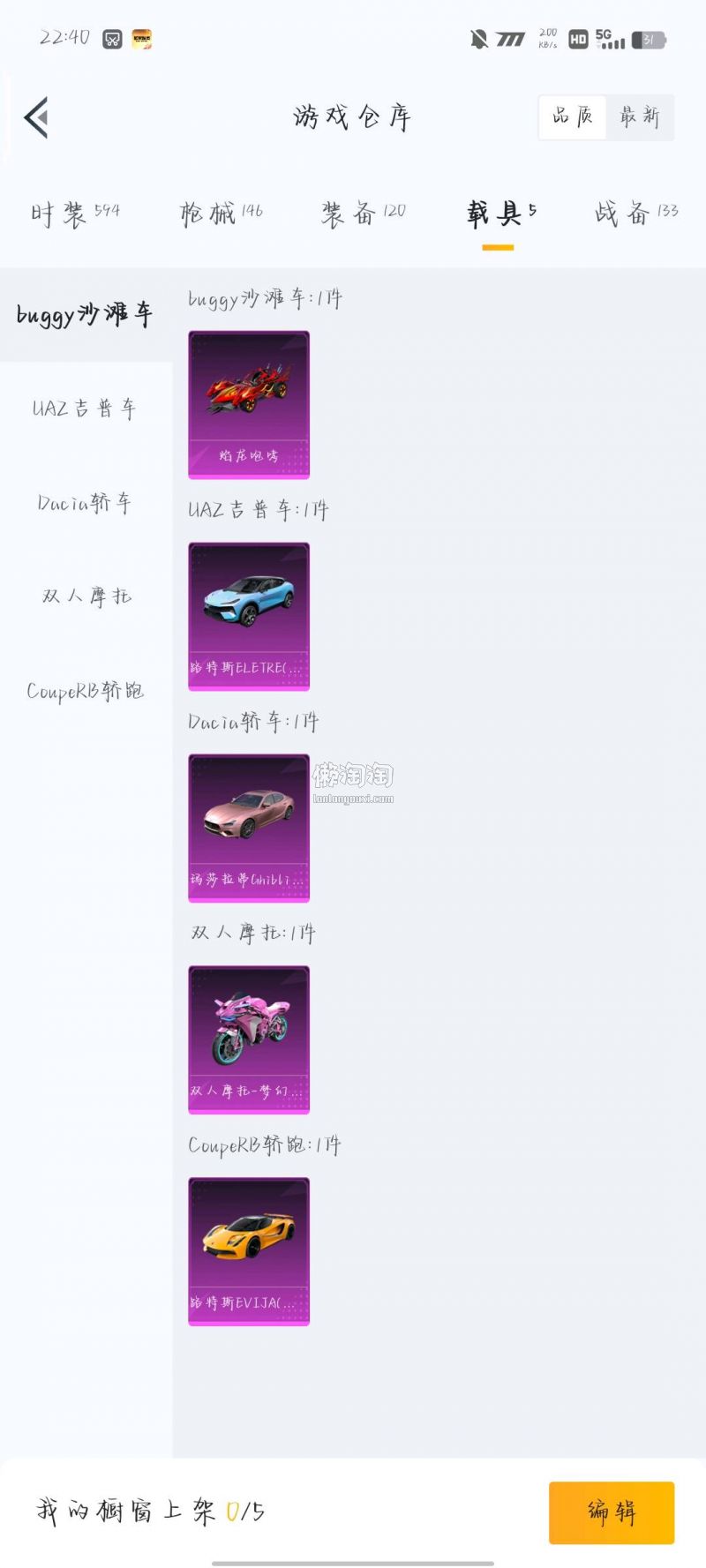This screenshot has width=706, height=1568.
Task: Switch to the 时装 tab
Action: point(74,213)
